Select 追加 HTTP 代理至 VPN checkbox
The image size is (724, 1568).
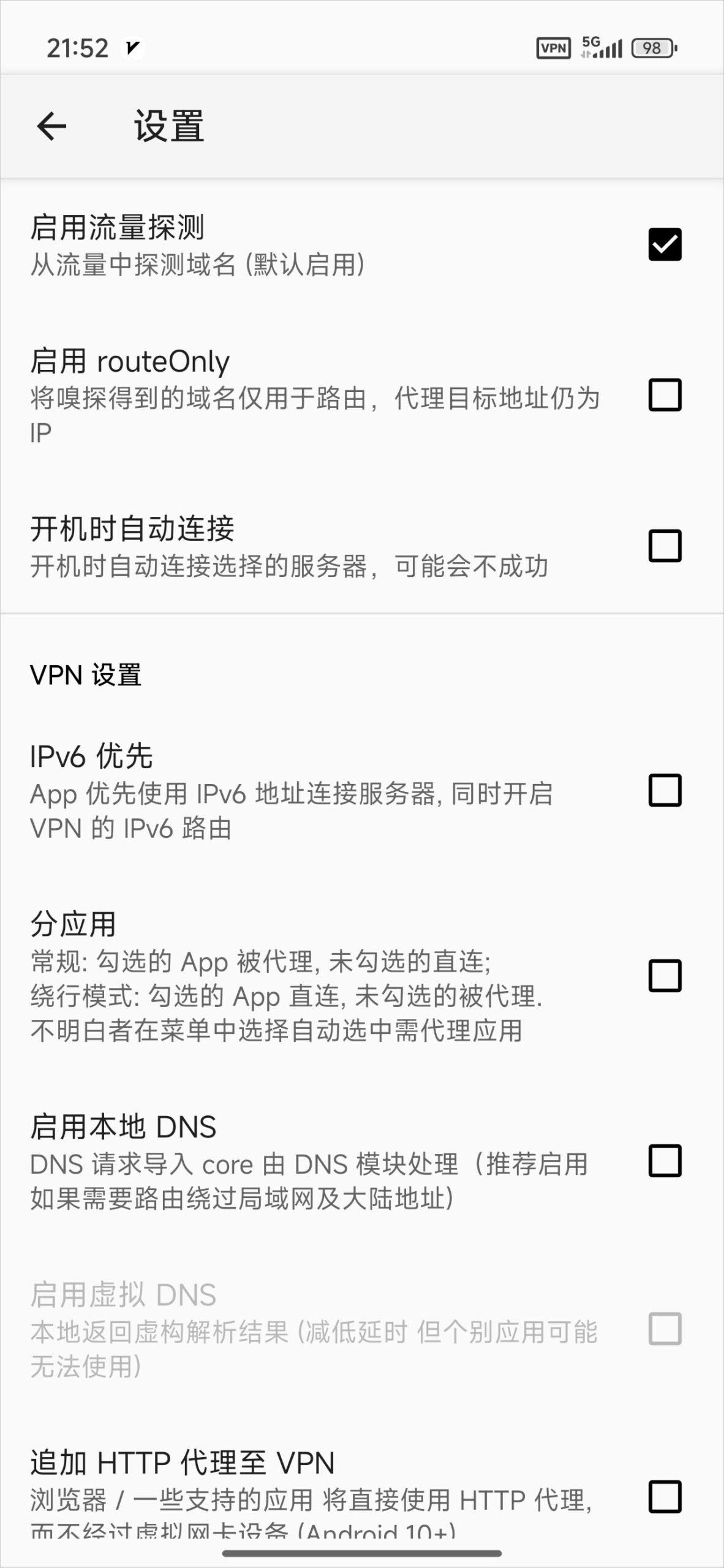(x=665, y=1496)
